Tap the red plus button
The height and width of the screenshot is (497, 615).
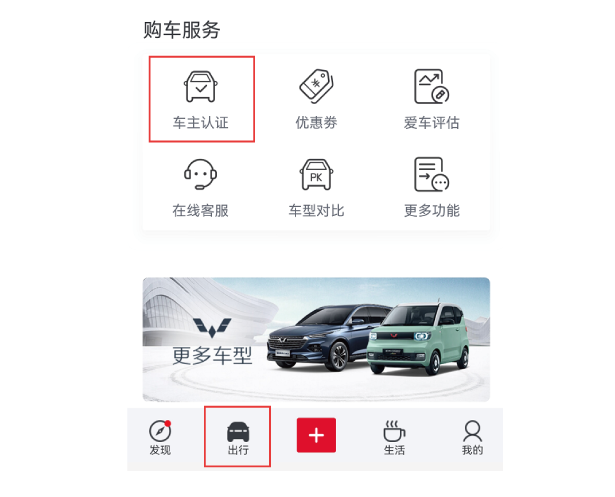tap(316, 435)
